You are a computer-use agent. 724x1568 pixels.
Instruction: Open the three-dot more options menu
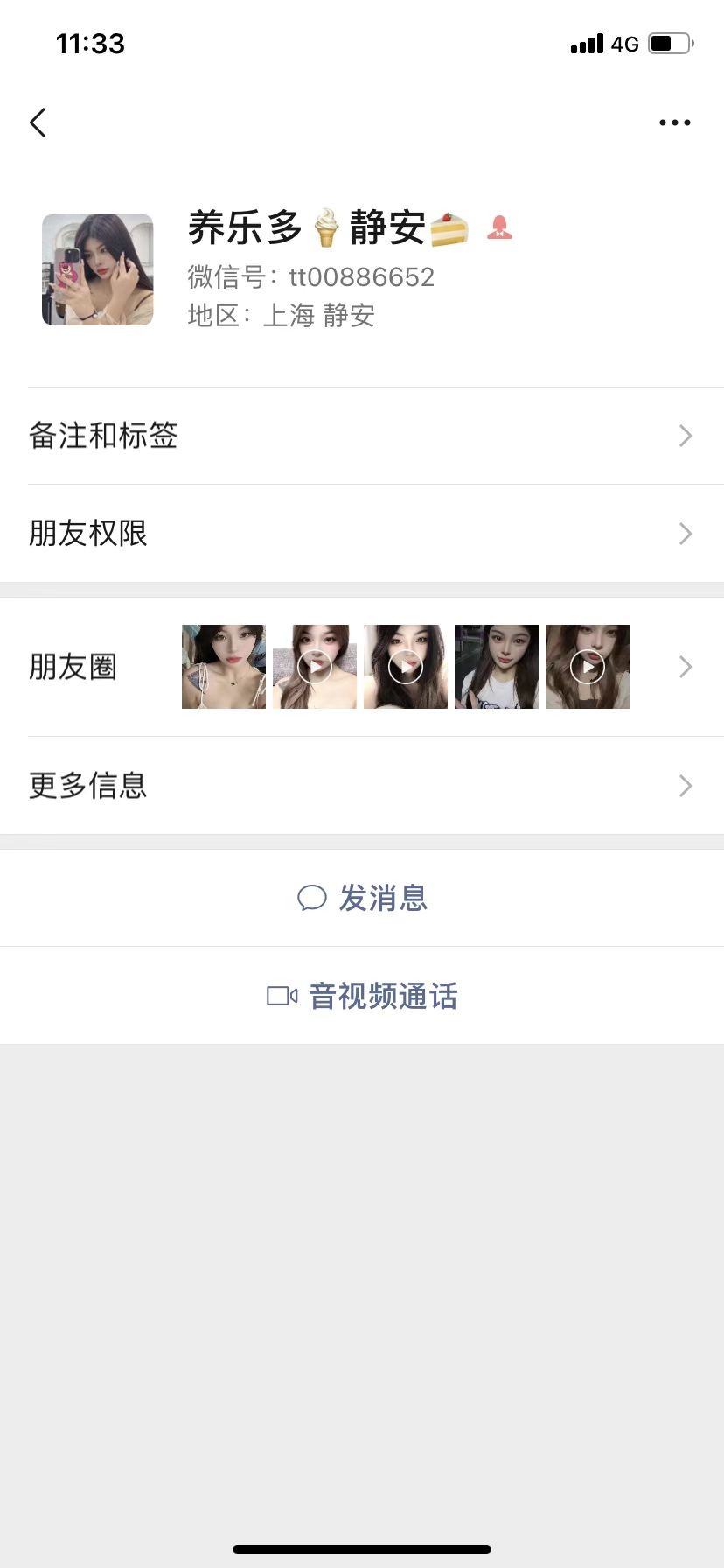pyautogui.click(x=674, y=122)
